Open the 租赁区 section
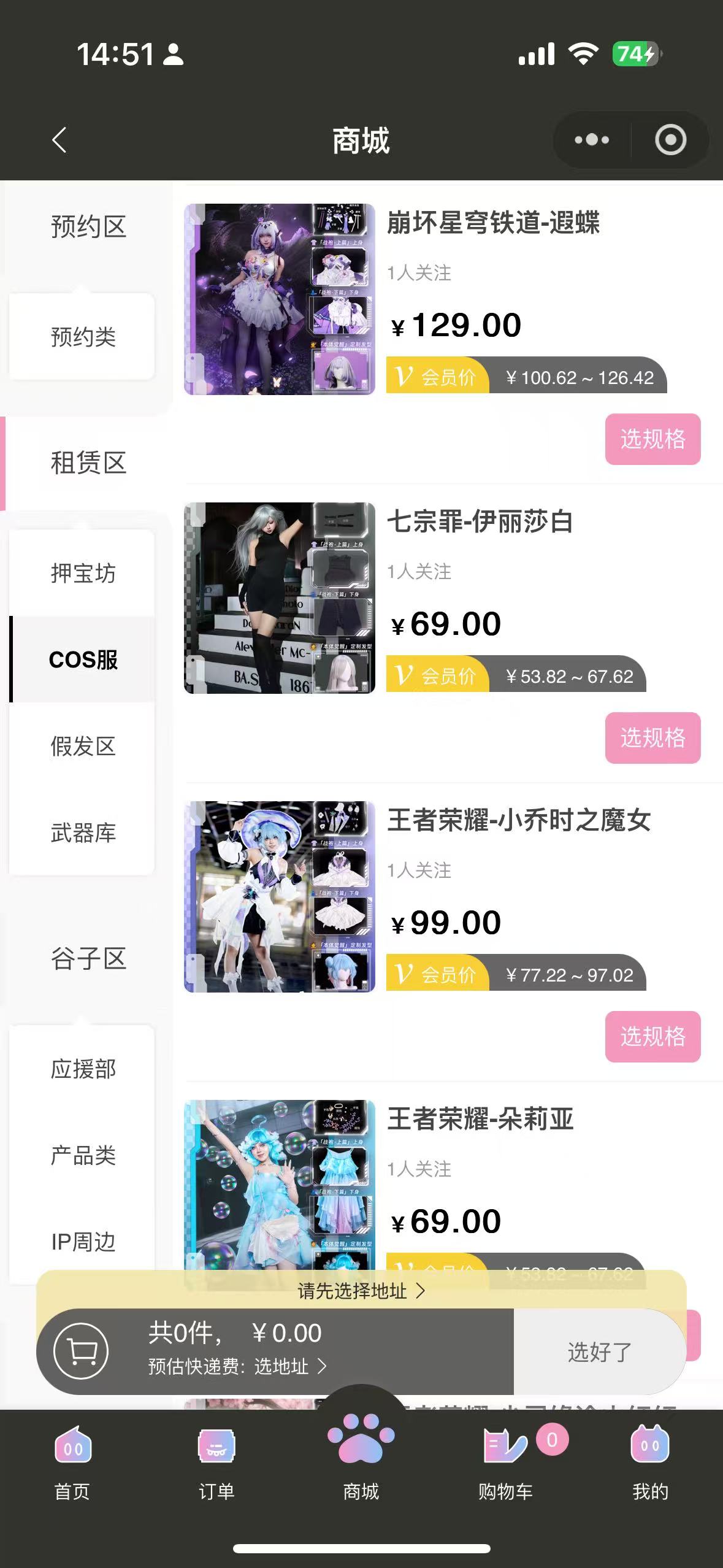Screen dimensions: 723x1568 88,463
